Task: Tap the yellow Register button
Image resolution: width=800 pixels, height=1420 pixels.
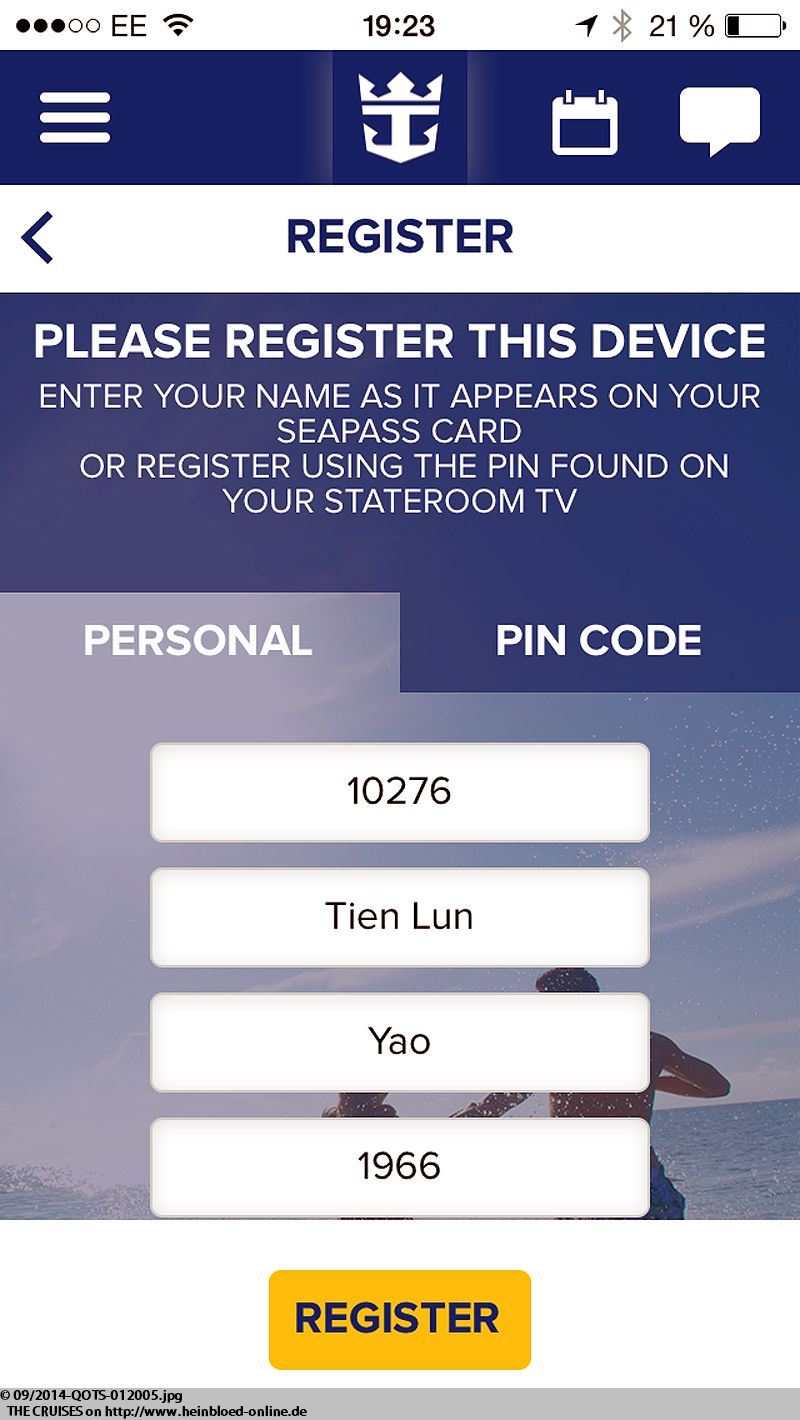Action: coord(400,1320)
